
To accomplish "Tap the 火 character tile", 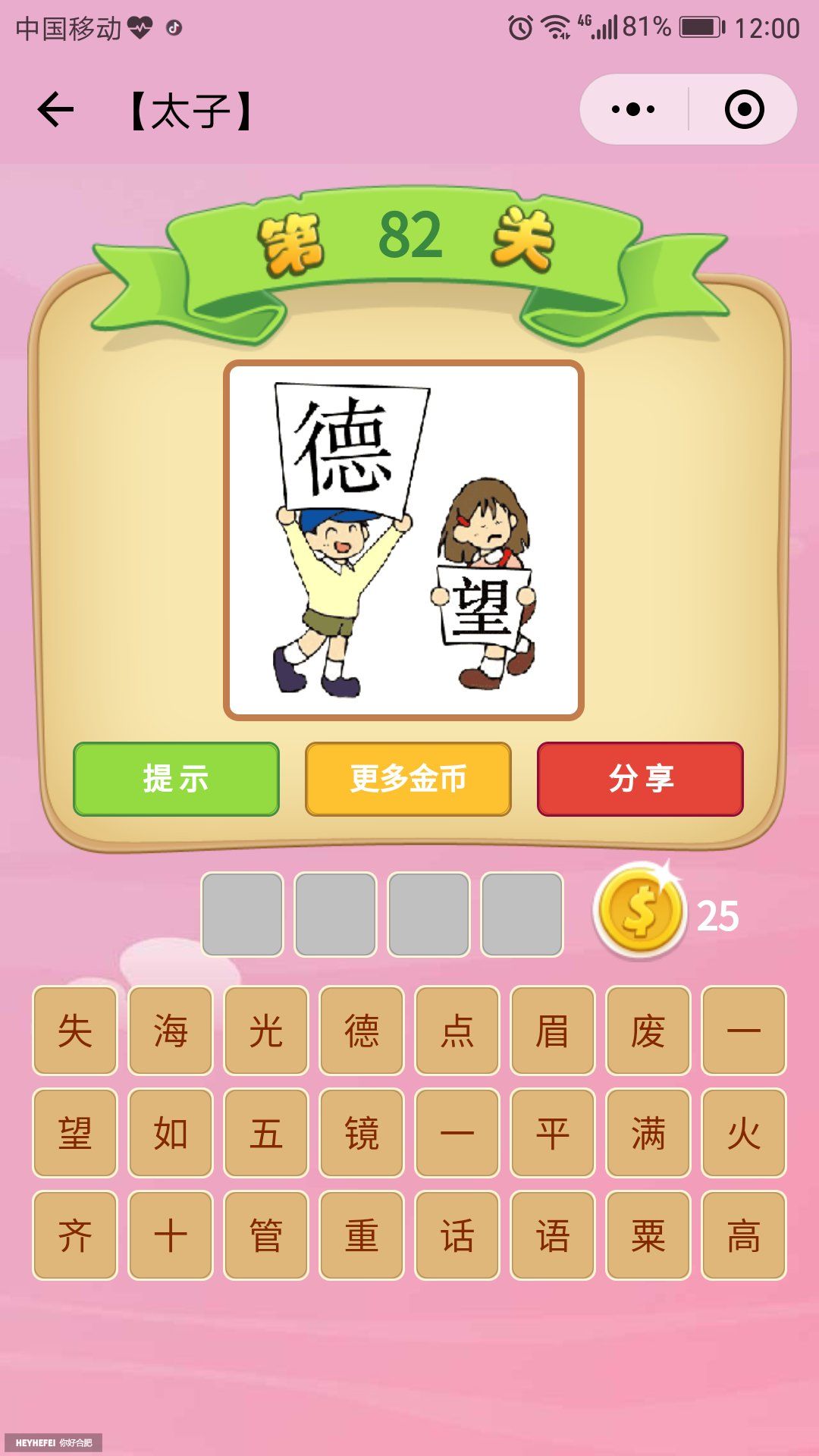I will click(744, 1133).
